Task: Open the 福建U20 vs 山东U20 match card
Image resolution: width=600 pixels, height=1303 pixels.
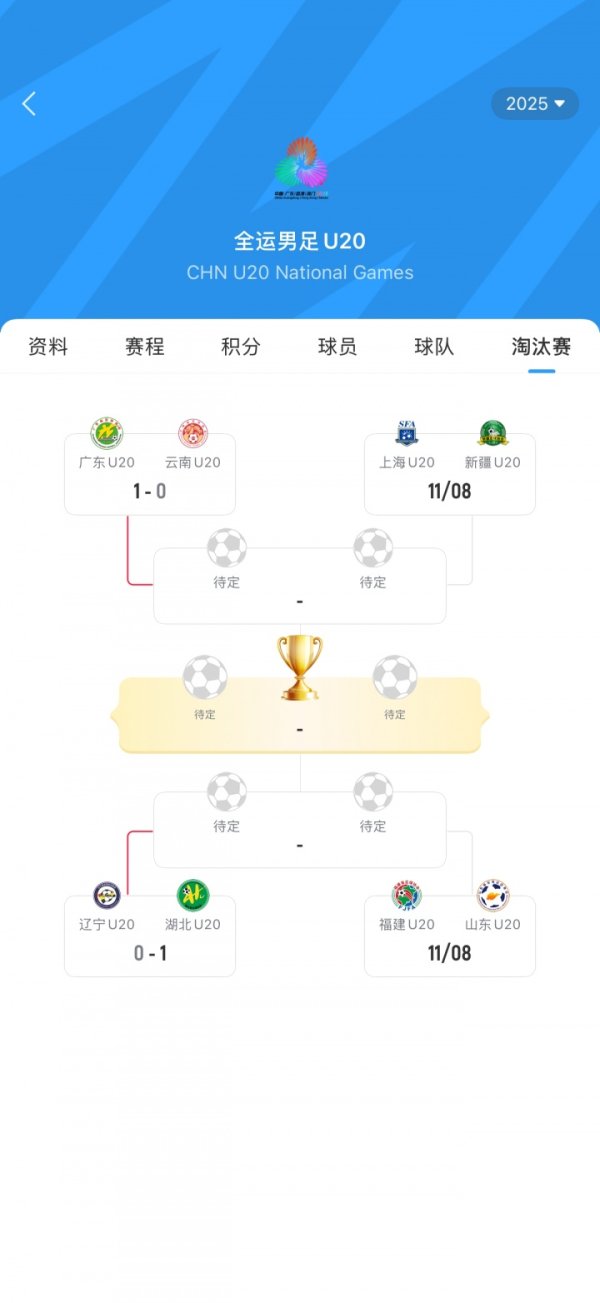Action: coord(449,936)
